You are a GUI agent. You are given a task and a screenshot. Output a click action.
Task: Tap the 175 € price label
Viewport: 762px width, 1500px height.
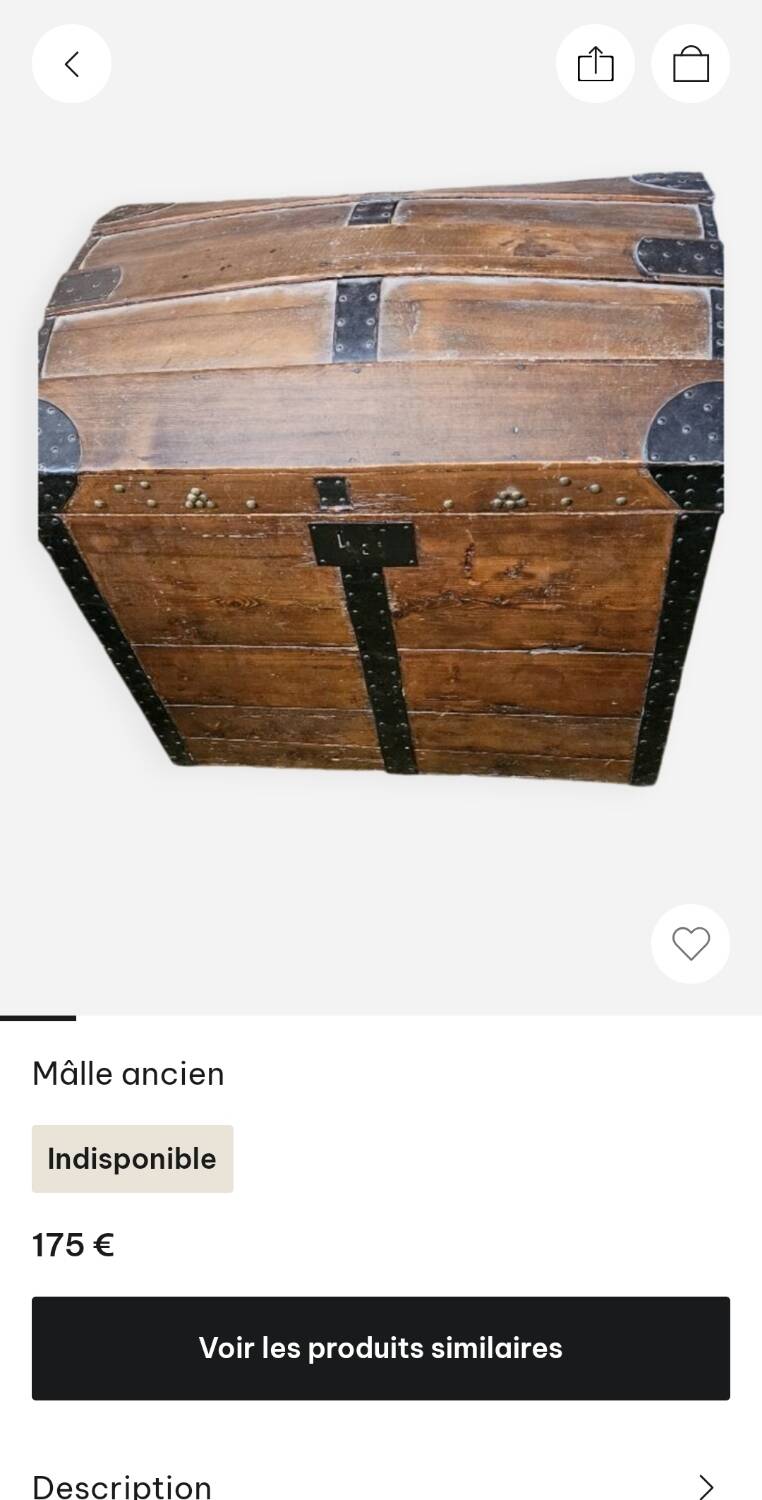click(x=72, y=1245)
